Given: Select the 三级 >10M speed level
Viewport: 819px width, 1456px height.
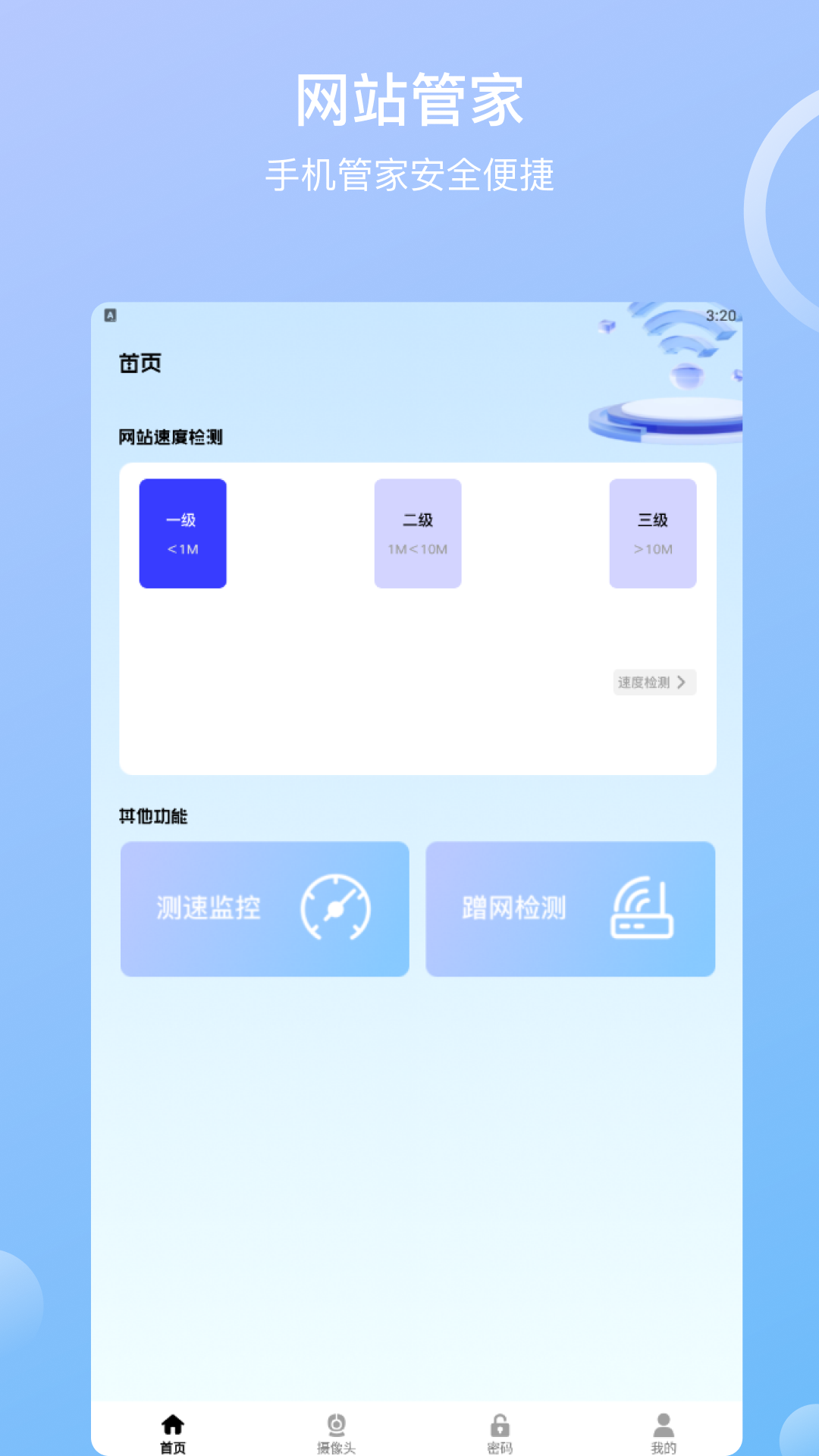Looking at the screenshot, I should 654,532.
